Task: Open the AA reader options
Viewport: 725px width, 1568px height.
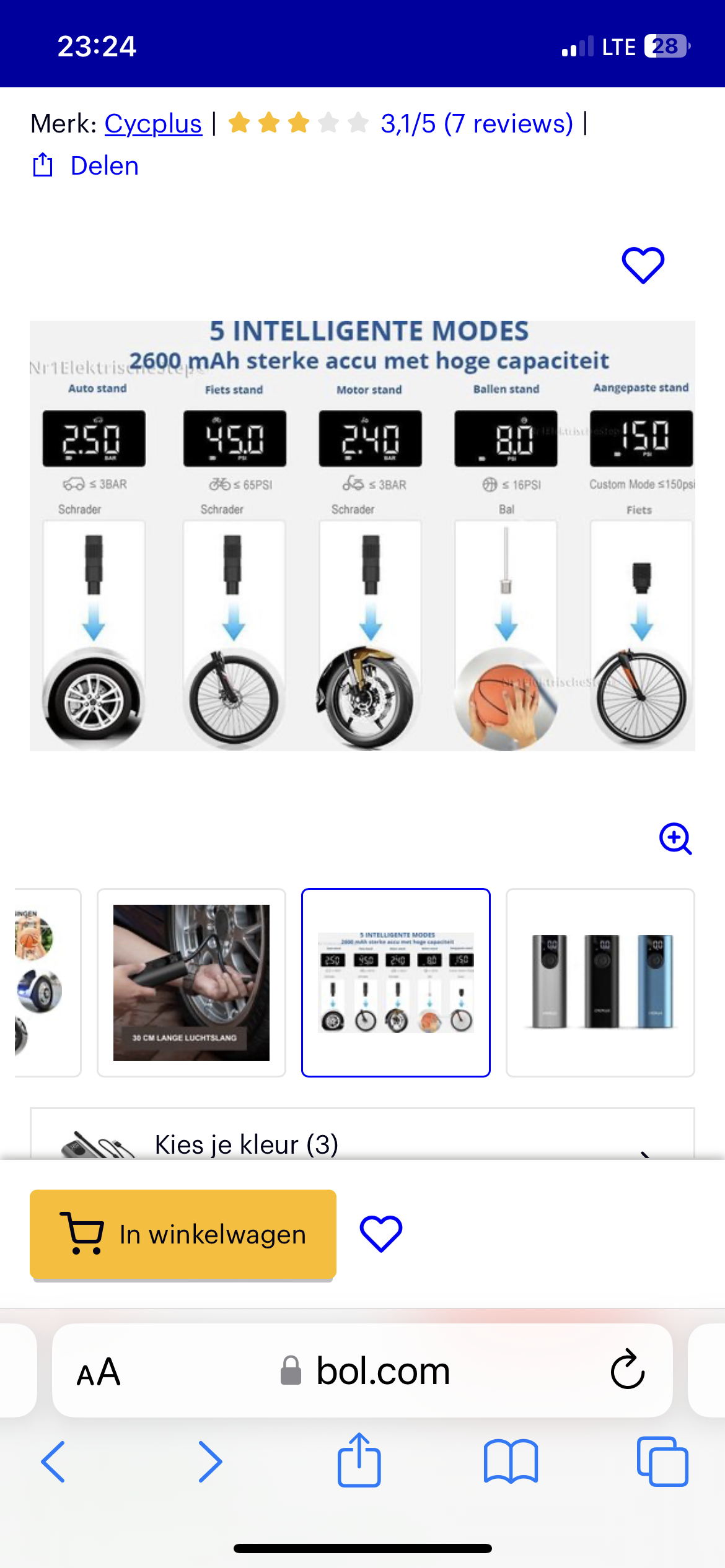Action: click(98, 1372)
